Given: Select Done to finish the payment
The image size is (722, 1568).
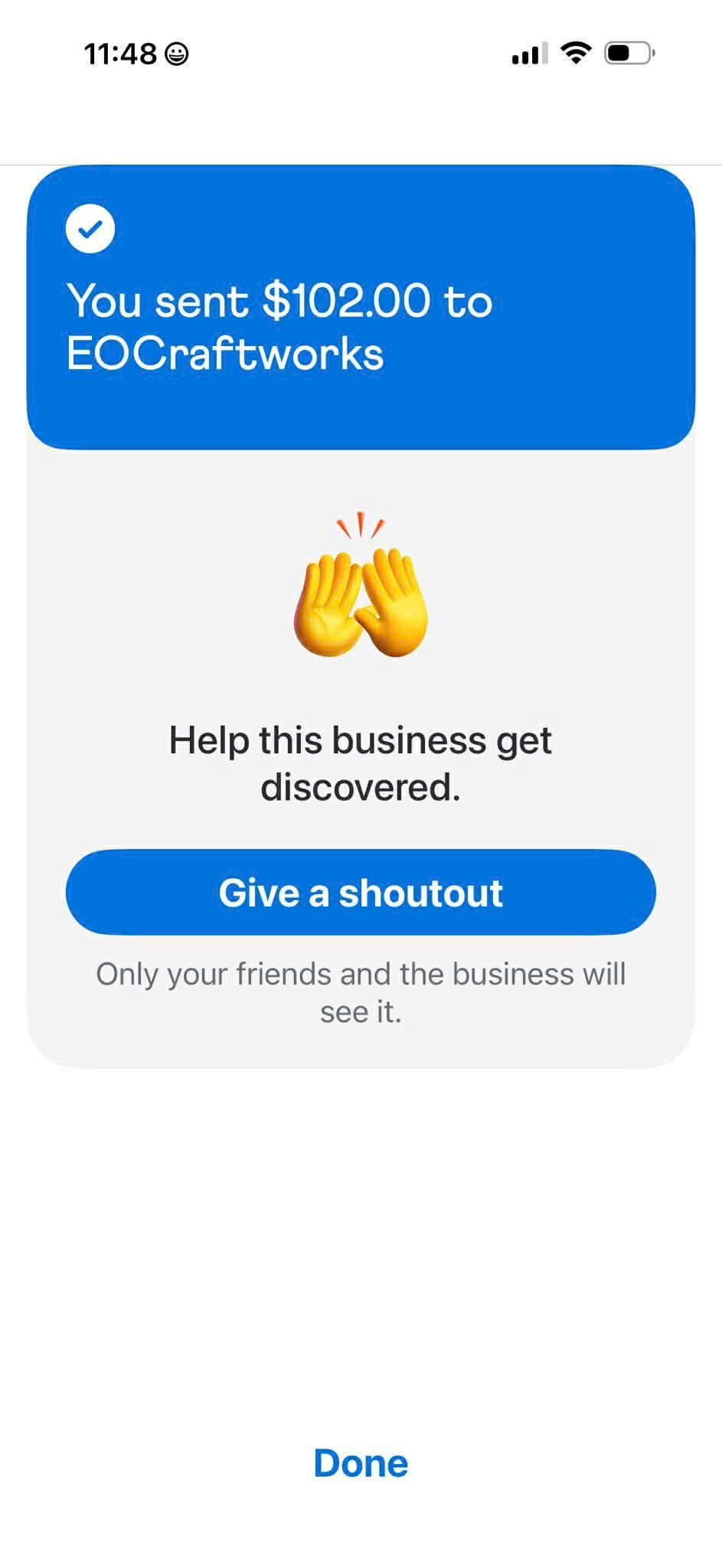Looking at the screenshot, I should (x=361, y=1463).
